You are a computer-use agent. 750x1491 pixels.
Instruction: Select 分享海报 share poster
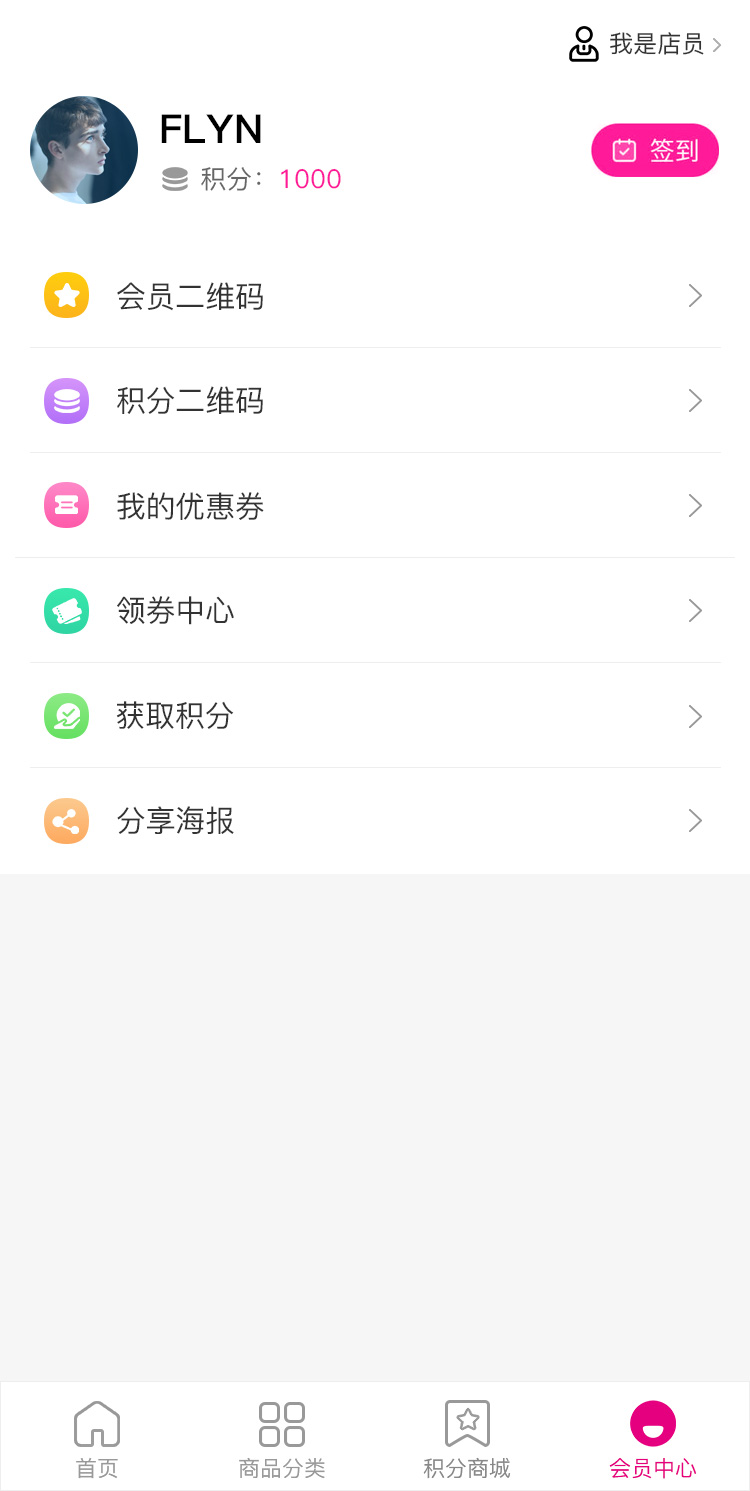coord(375,821)
